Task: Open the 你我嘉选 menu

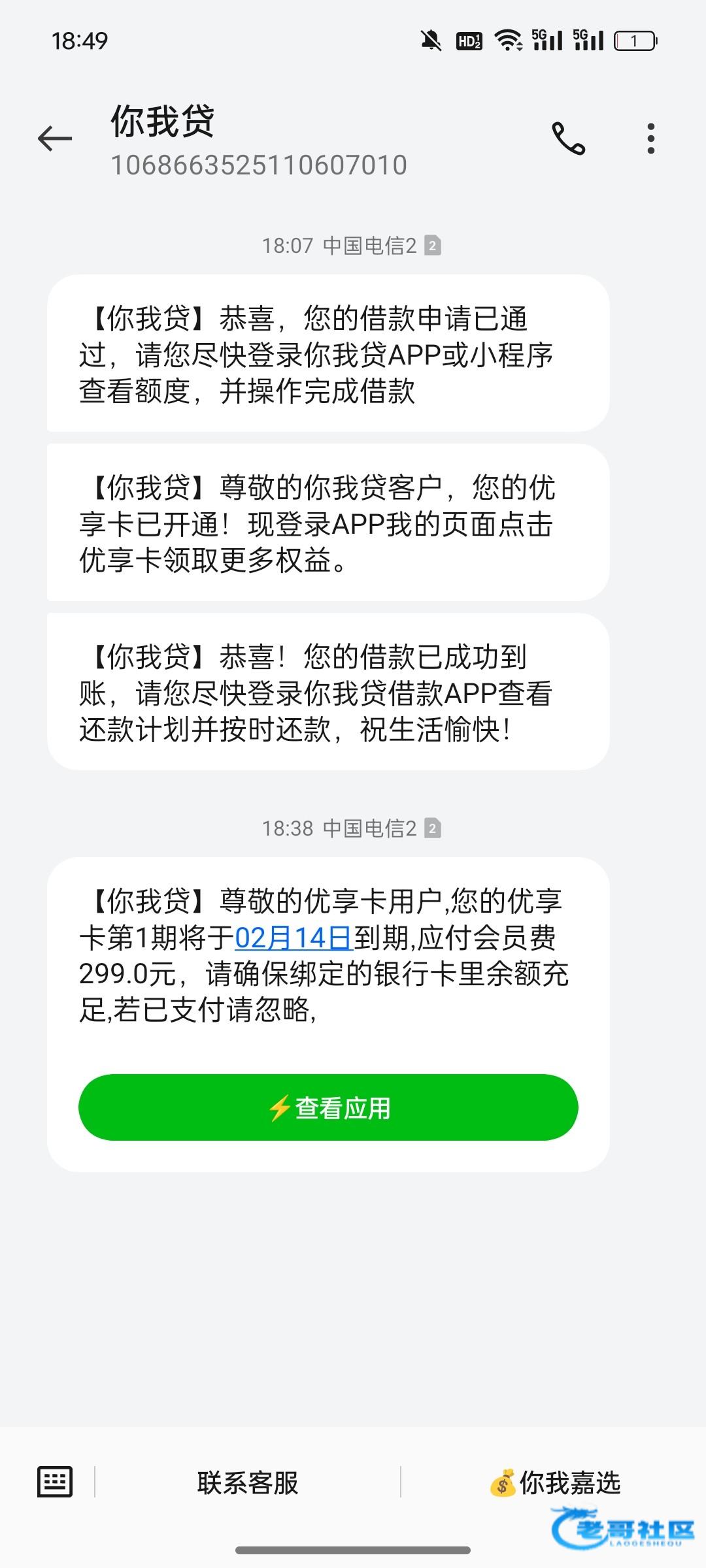Action: 555,1482
